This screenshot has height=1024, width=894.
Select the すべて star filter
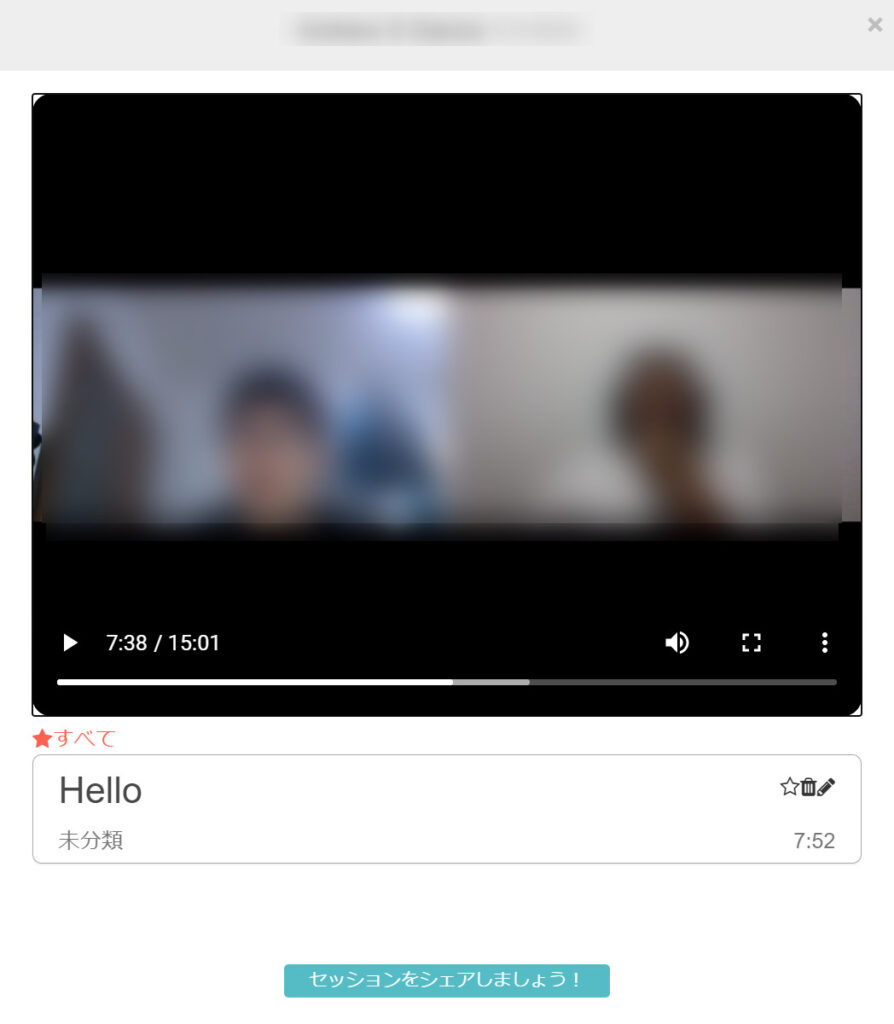pyautogui.click(x=74, y=739)
